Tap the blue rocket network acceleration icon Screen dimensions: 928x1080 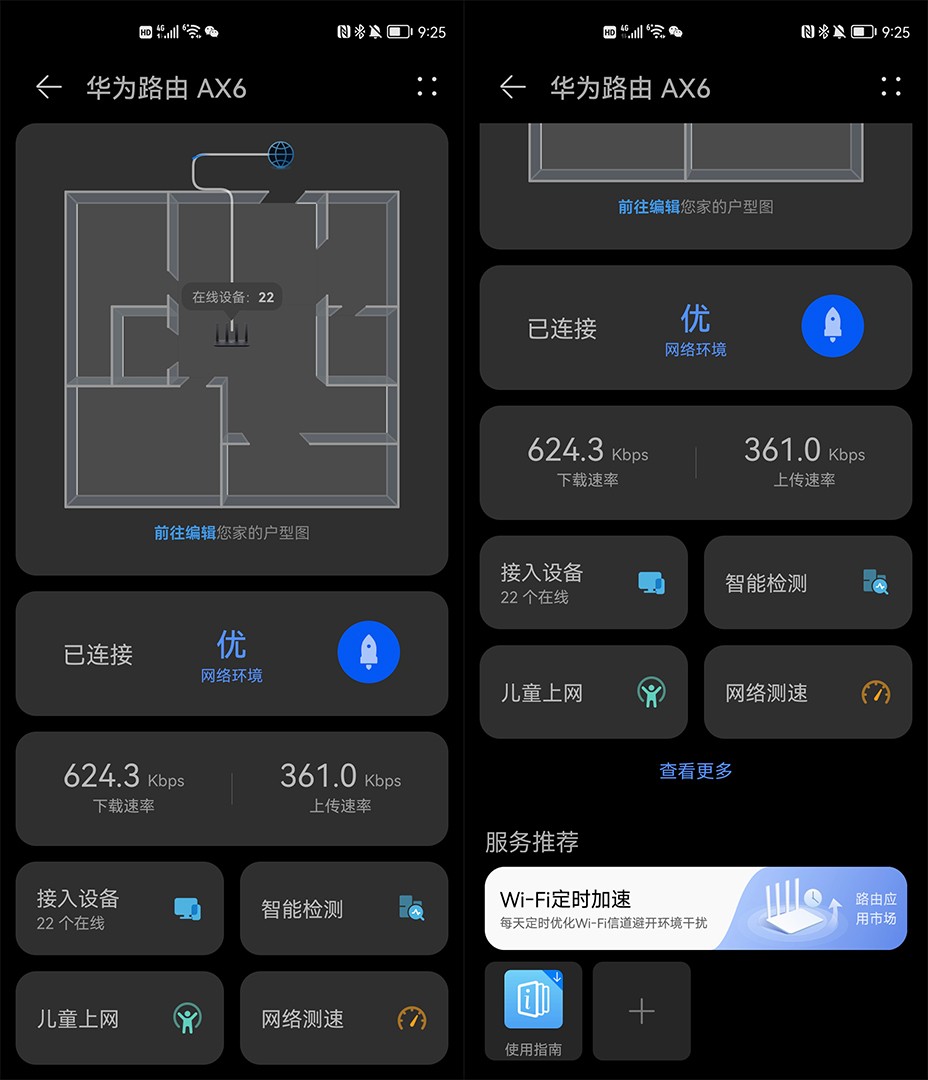[x=369, y=652]
